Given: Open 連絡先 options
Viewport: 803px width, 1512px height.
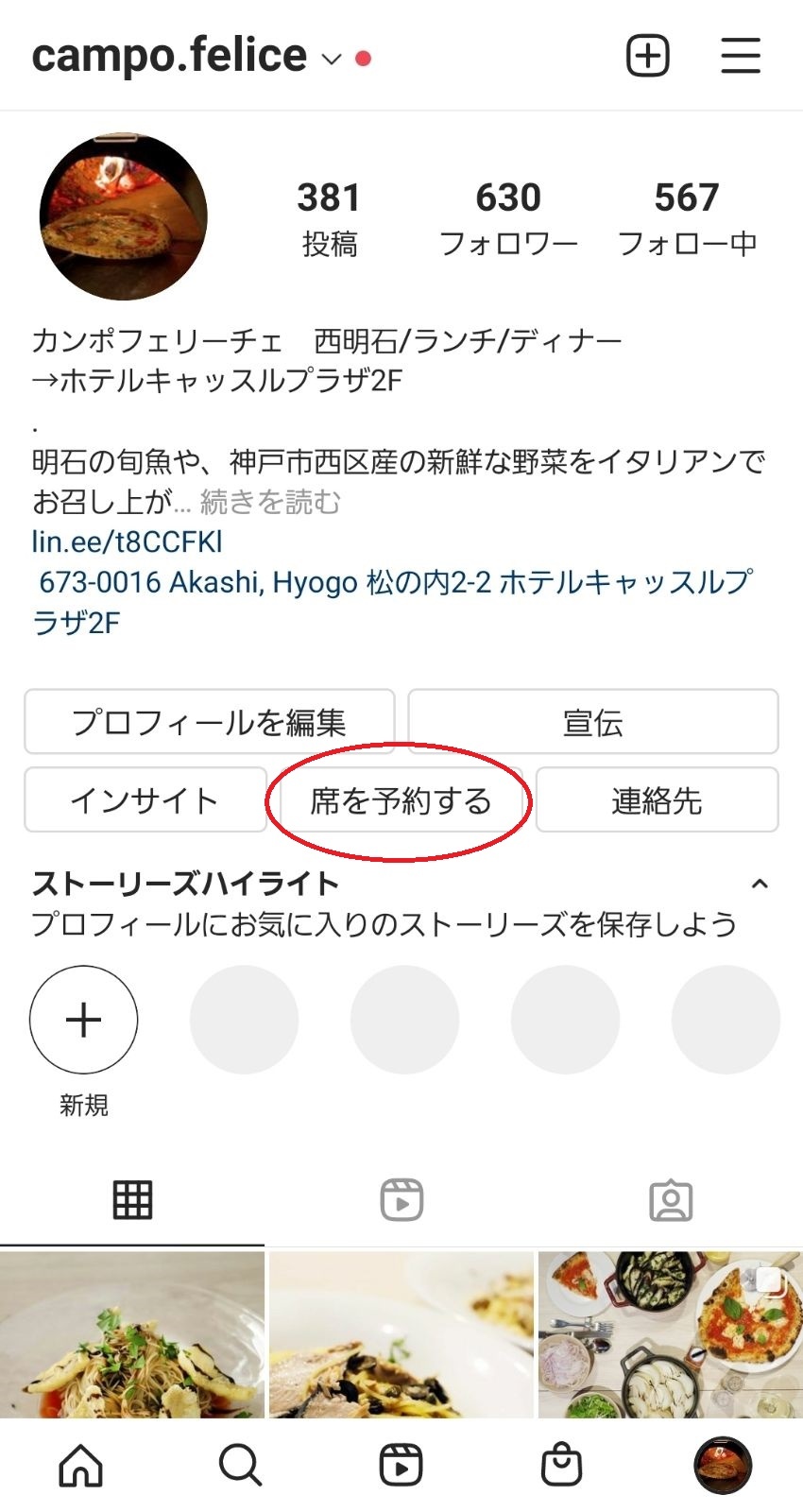Looking at the screenshot, I should [657, 800].
